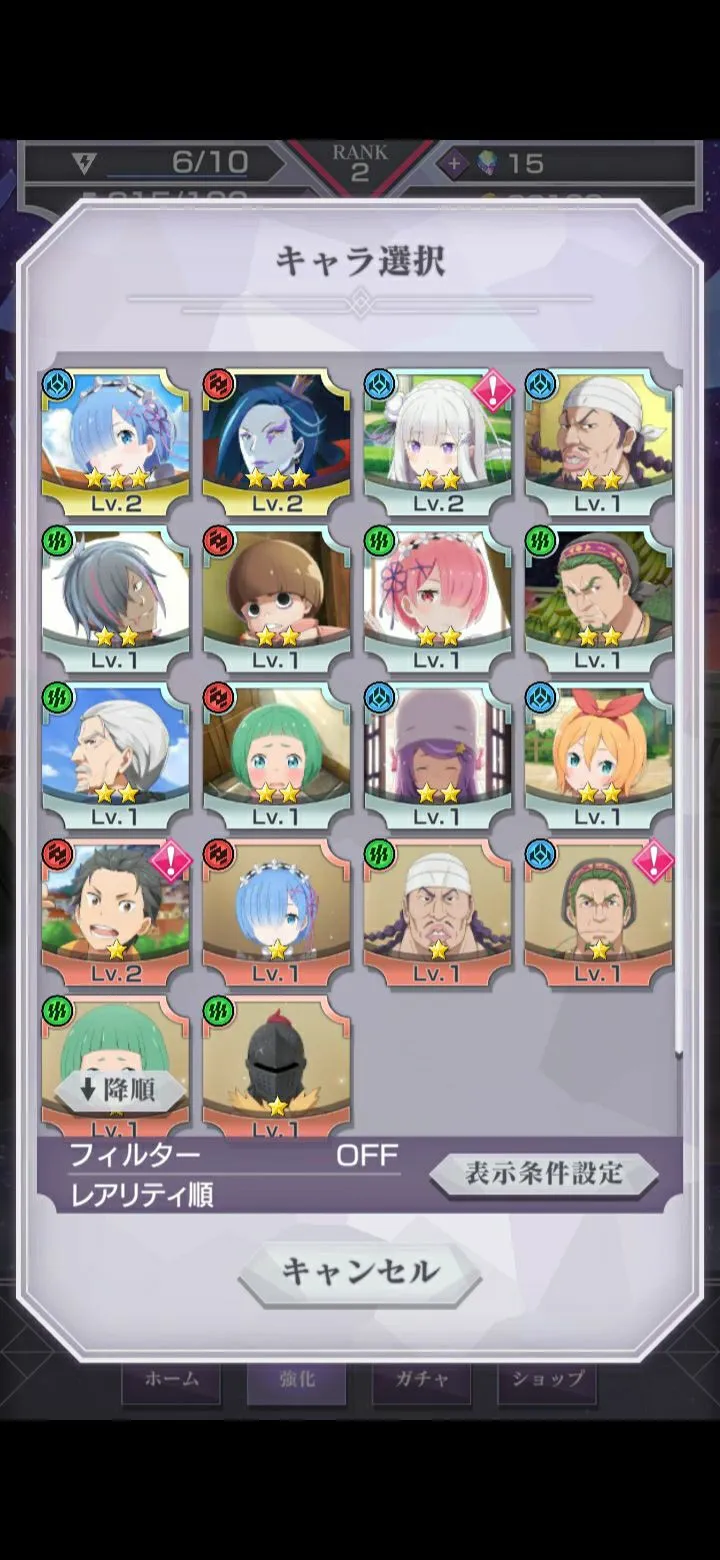Select the one-star blue-haired maid with tiara
Viewport: 720px width, 1560px height.
pyautogui.click(x=277, y=911)
